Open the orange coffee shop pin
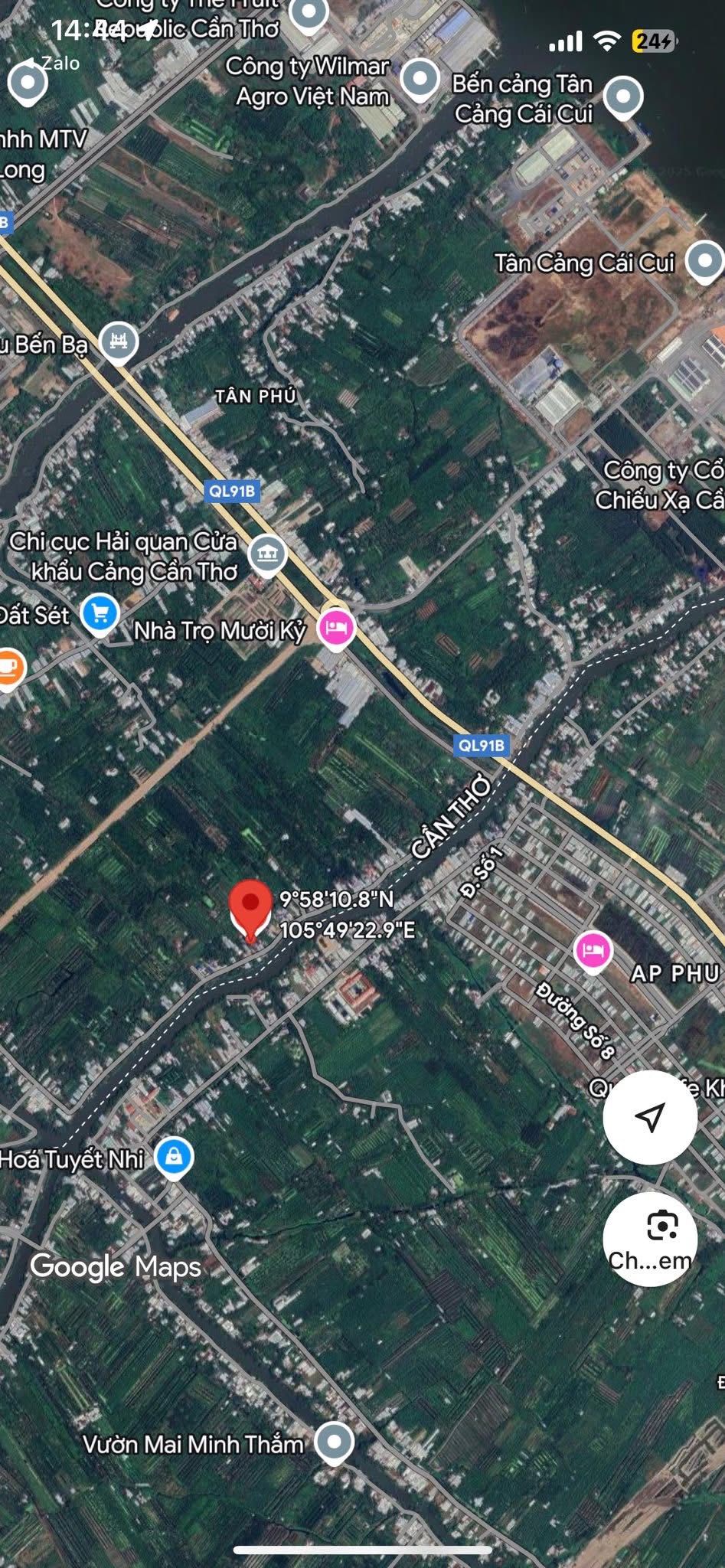The image size is (725, 1568). [x=8, y=667]
